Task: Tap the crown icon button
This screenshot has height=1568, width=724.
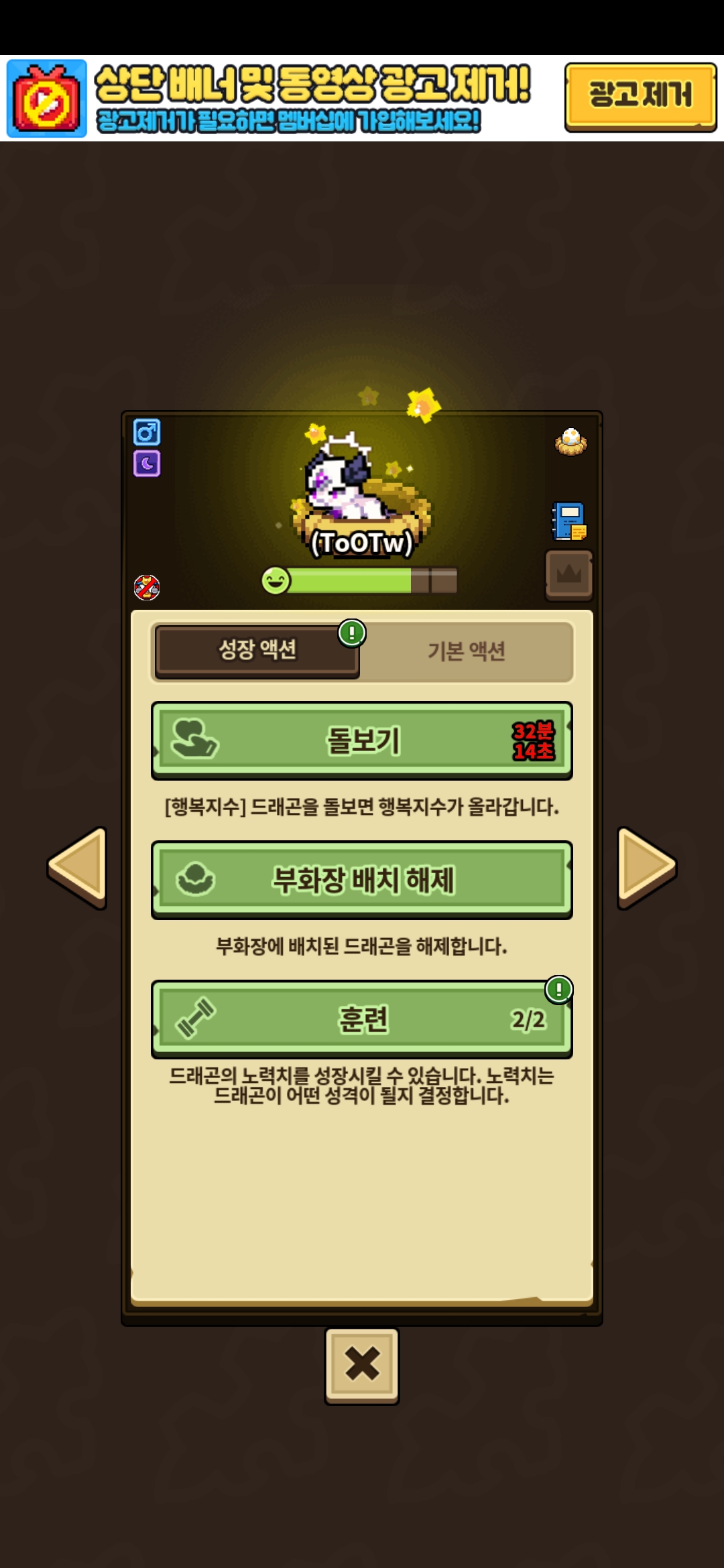Action: 569,575
